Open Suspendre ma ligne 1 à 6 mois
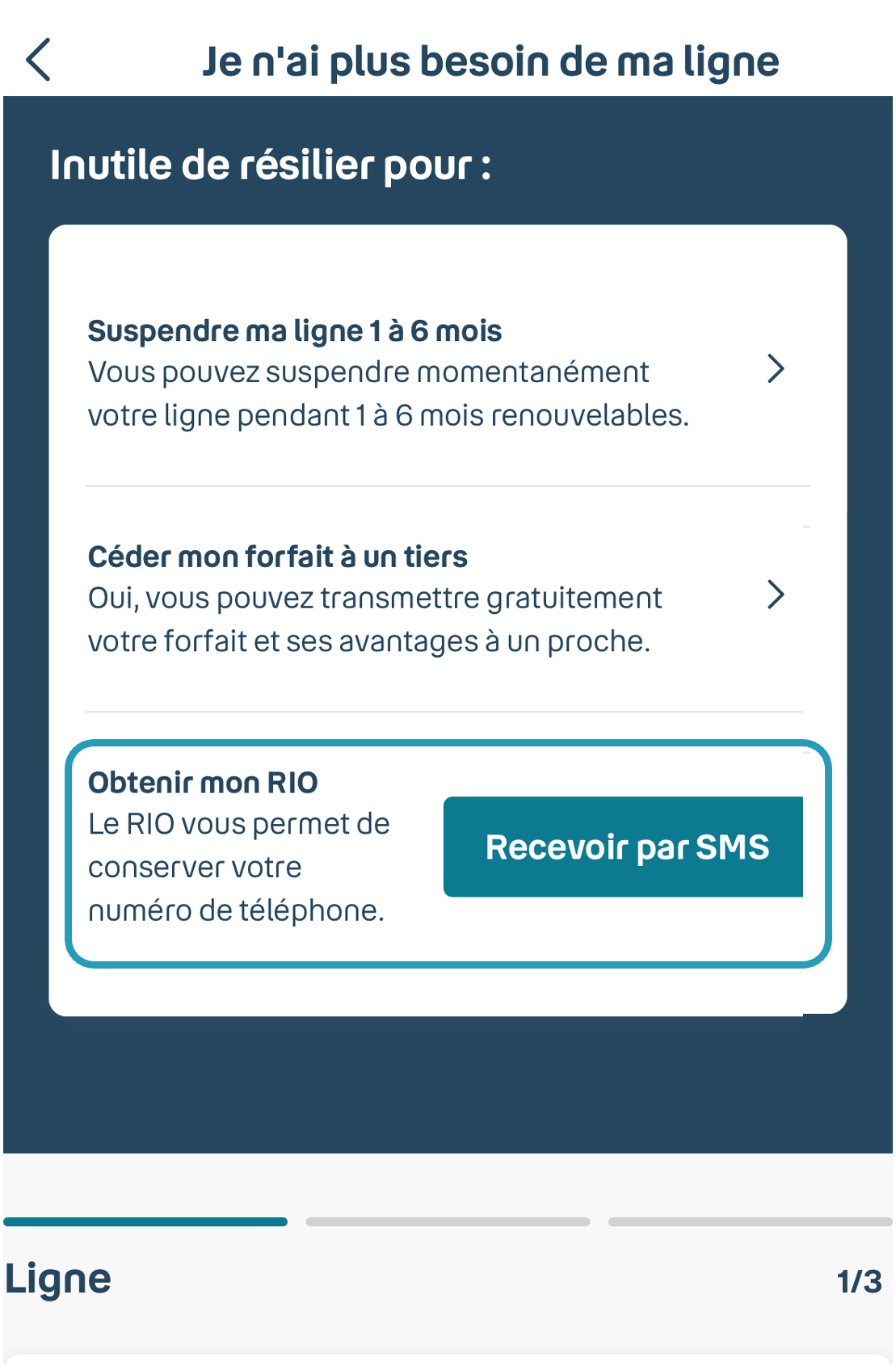 (x=436, y=372)
